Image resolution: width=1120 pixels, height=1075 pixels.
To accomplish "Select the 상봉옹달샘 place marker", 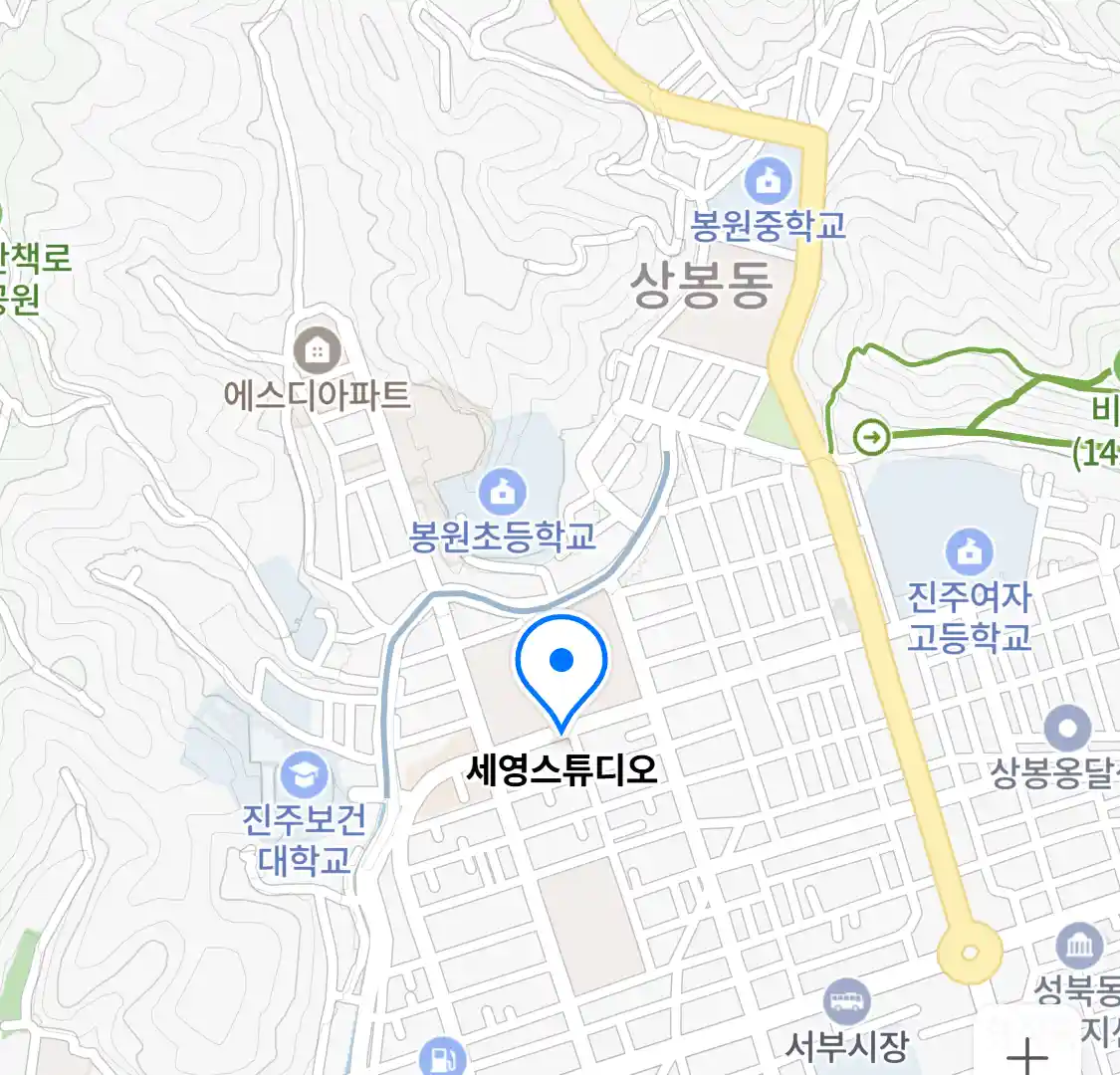I will click(x=1067, y=729).
